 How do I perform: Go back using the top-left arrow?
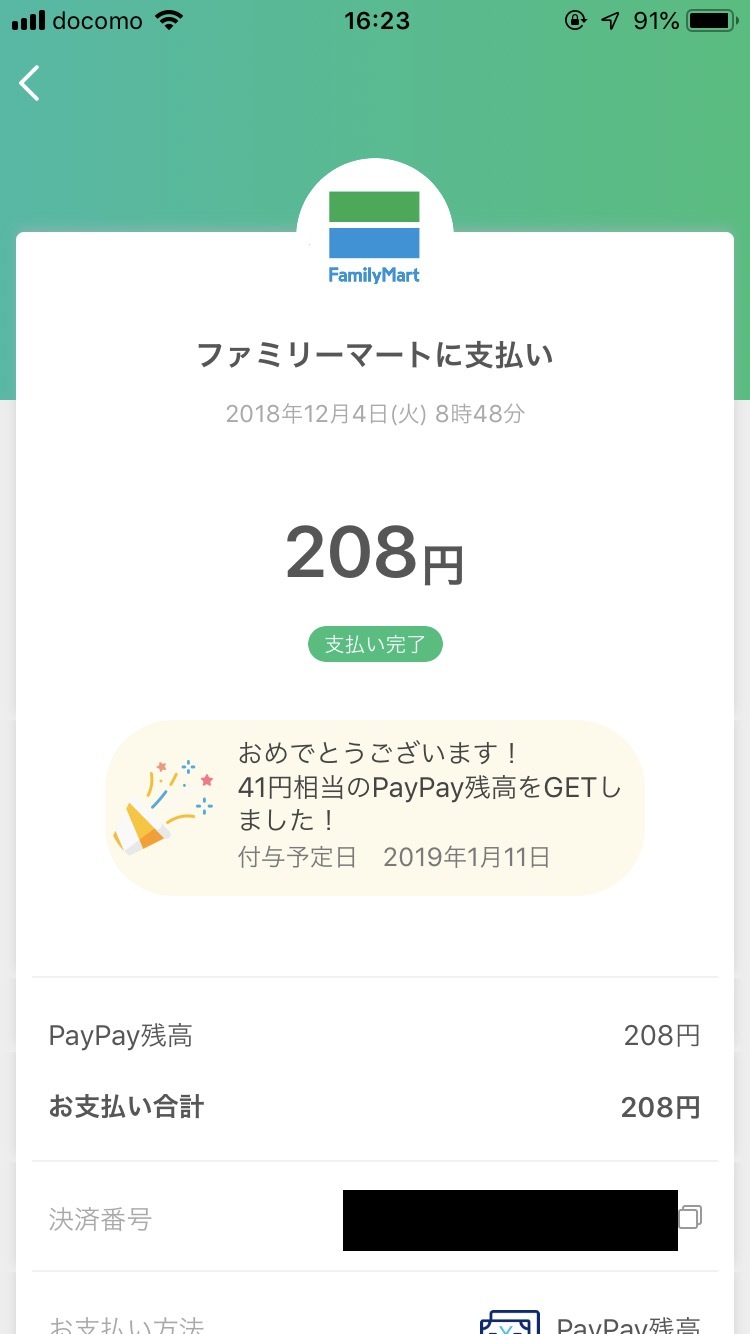(30, 83)
